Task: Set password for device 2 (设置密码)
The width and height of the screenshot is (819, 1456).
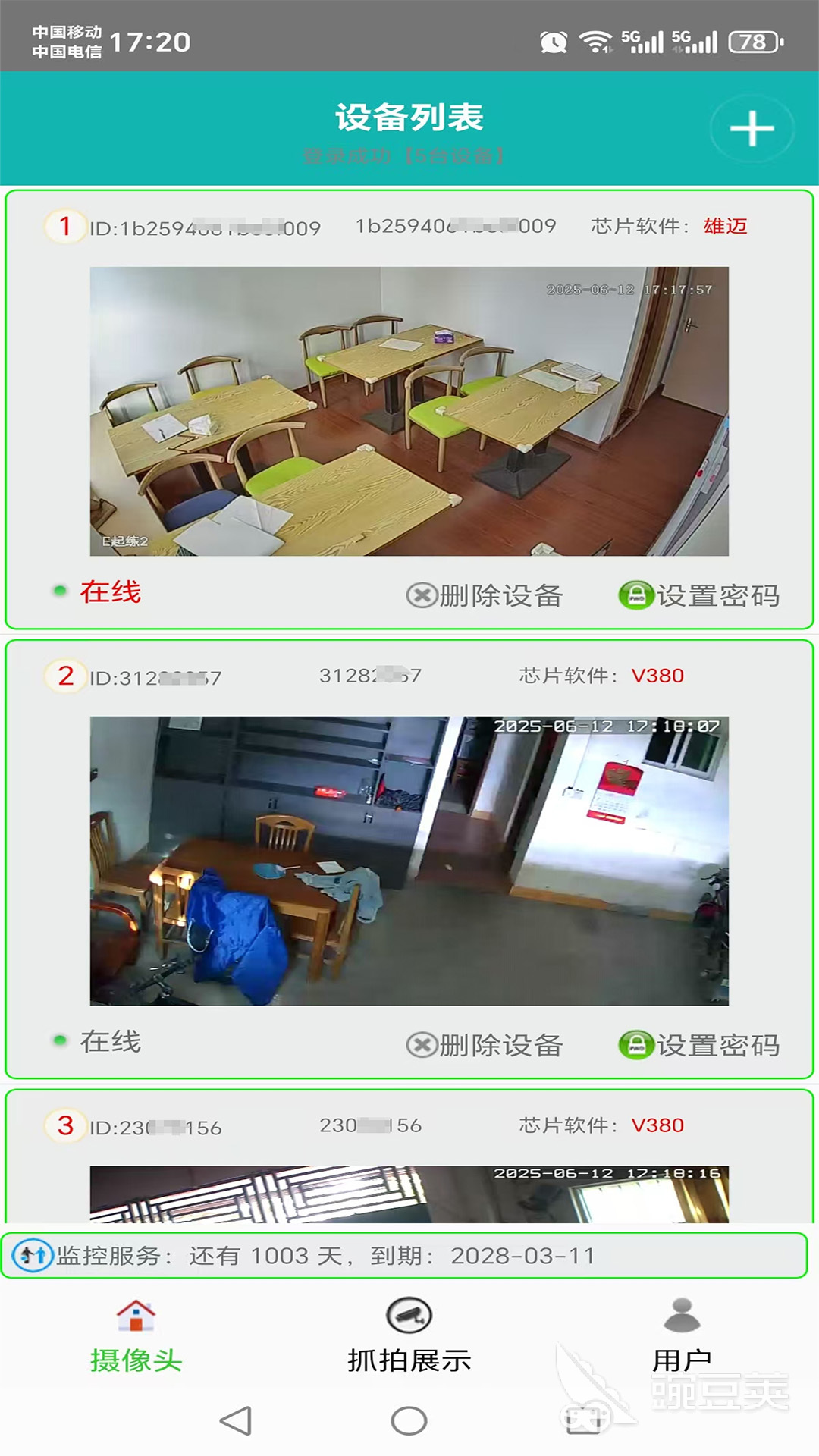Action: [x=699, y=1046]
